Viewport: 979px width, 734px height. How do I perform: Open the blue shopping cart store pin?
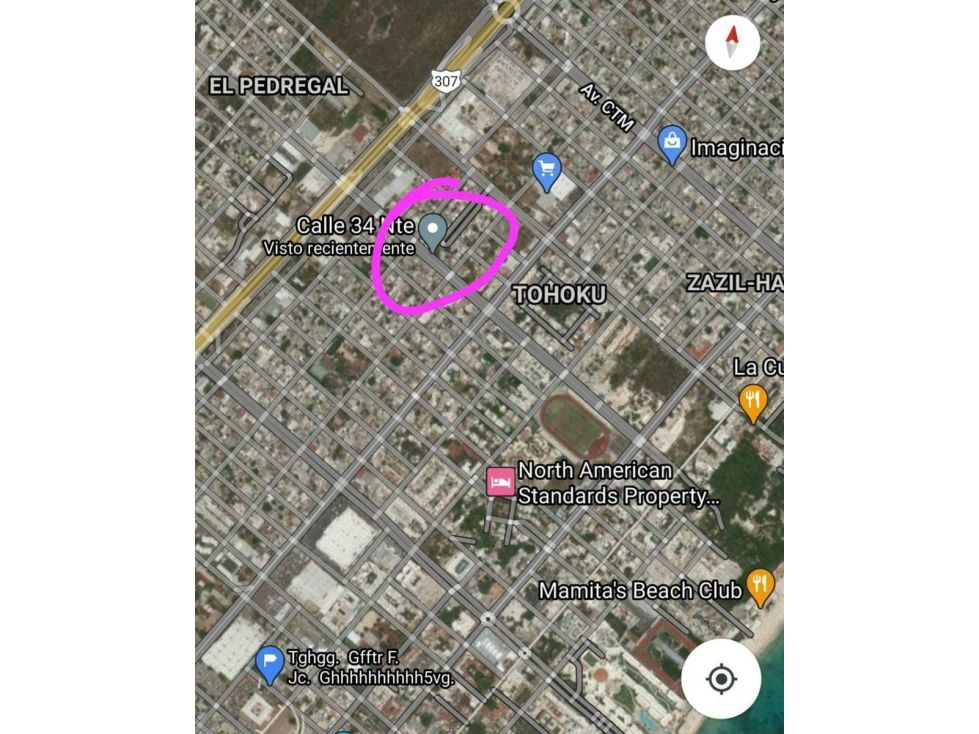546,172
